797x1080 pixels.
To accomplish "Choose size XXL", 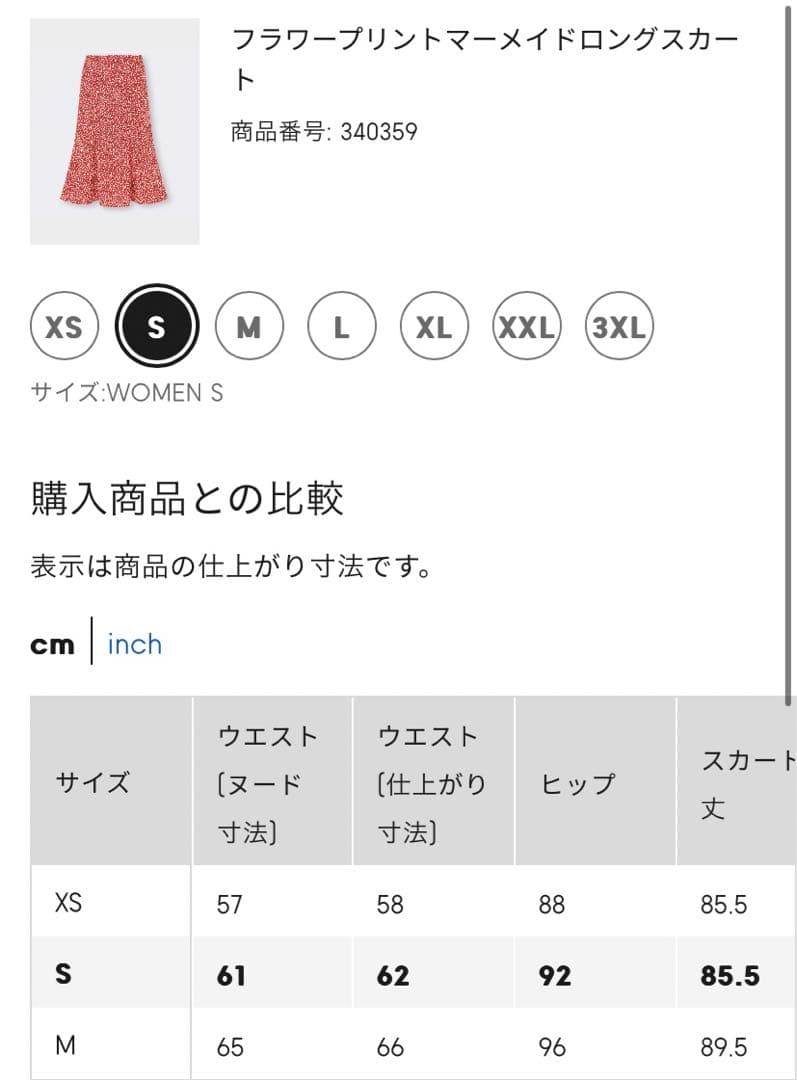I will click(x=527, y=327).
